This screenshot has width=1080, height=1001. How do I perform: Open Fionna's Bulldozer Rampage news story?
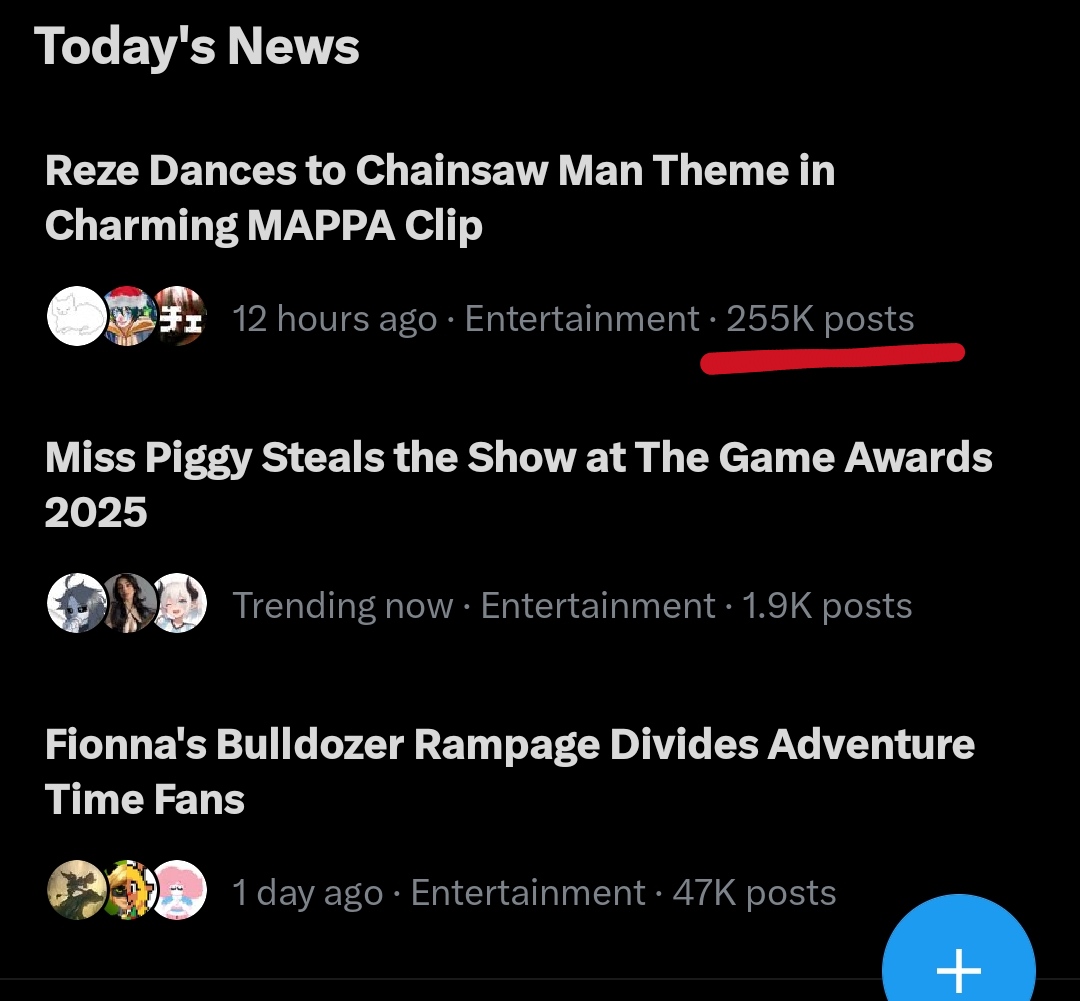(509, 771)
